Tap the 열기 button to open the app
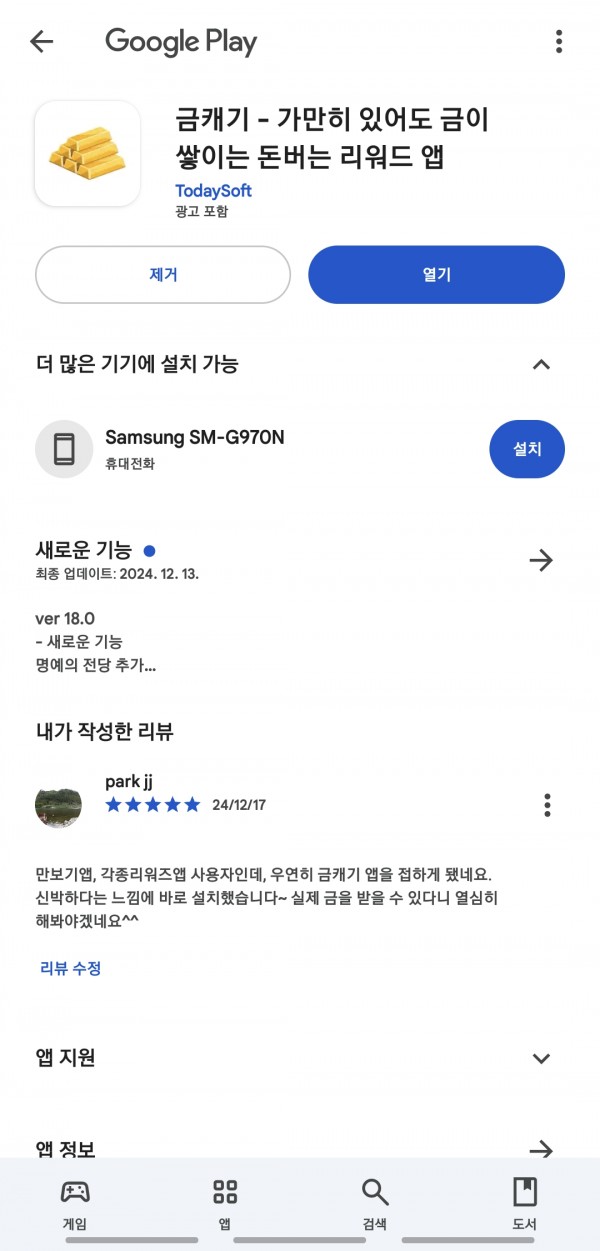 (x=437, y=274)
